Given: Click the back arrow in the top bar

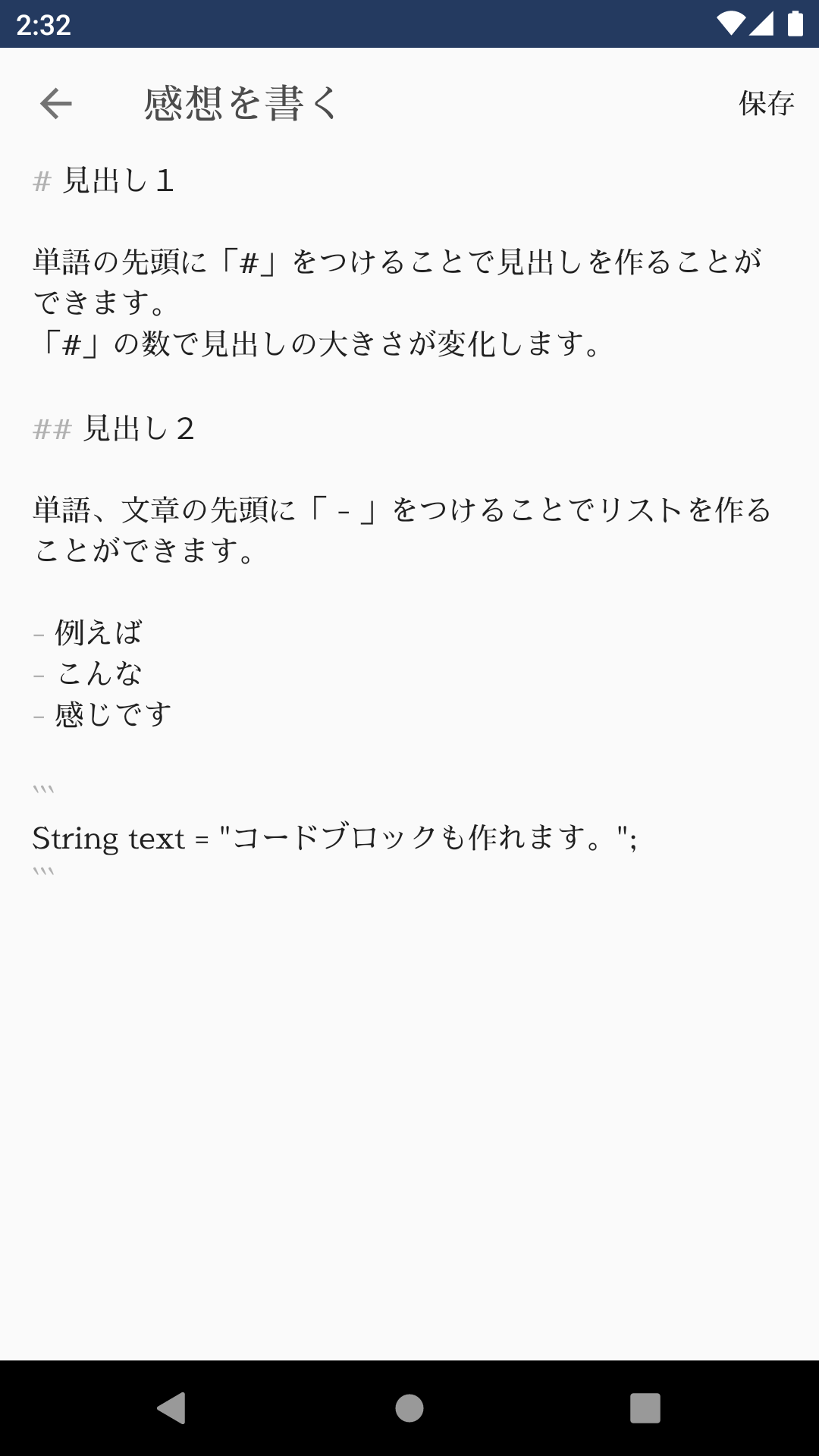Looking at the screenshot, I should (x=55, y=104).
